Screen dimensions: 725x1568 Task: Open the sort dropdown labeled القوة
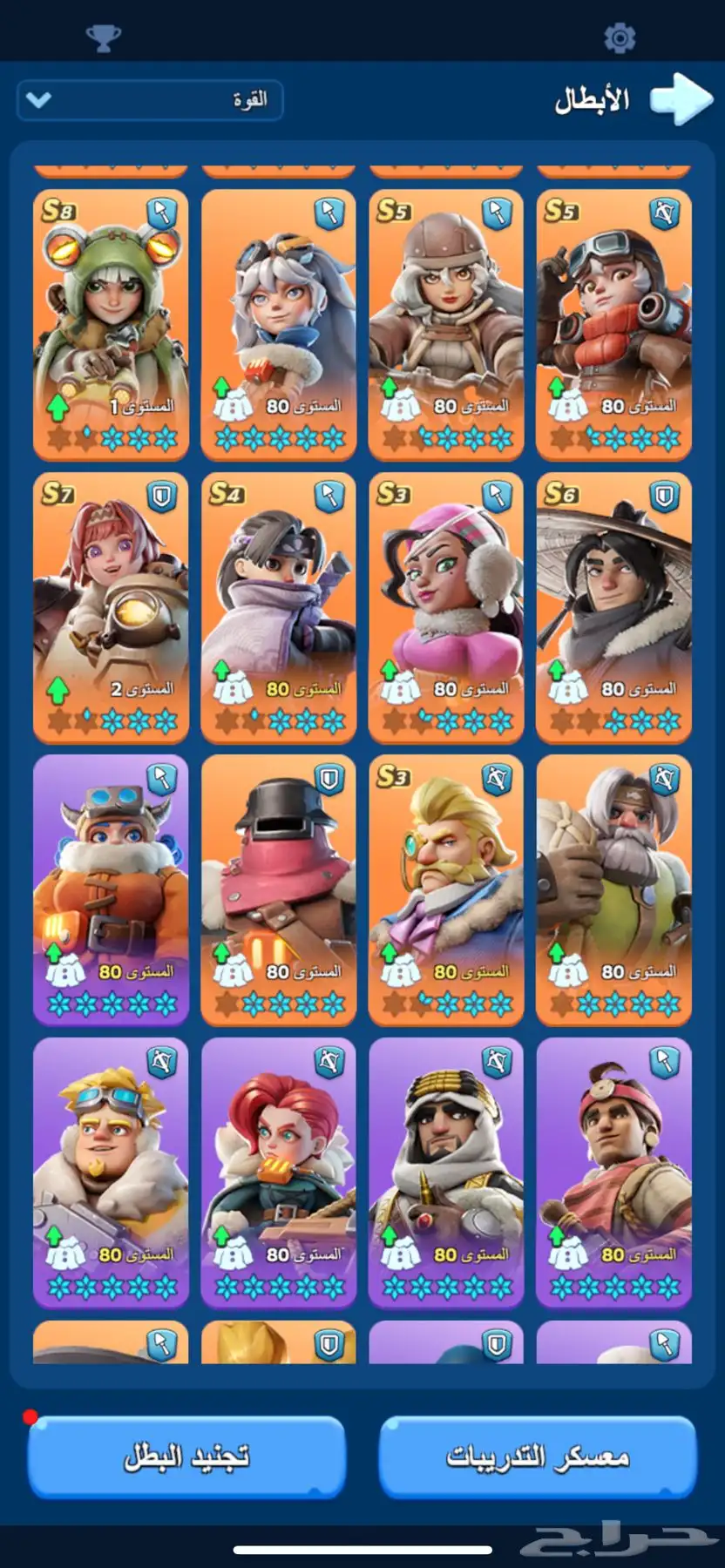150,100
